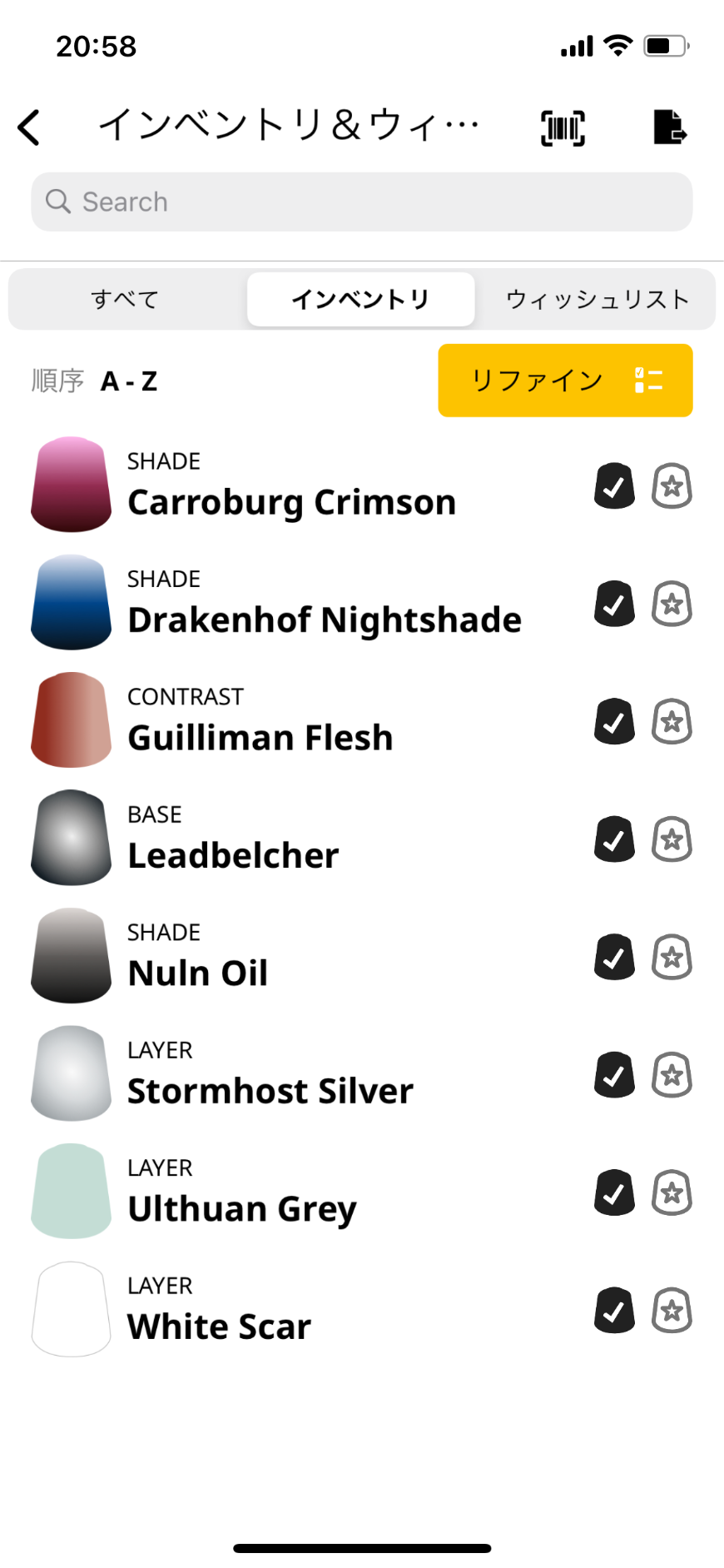Switch to the すべて tab
The width and height of the screenshot is (724, 1568).
click(x=126, y=299)
